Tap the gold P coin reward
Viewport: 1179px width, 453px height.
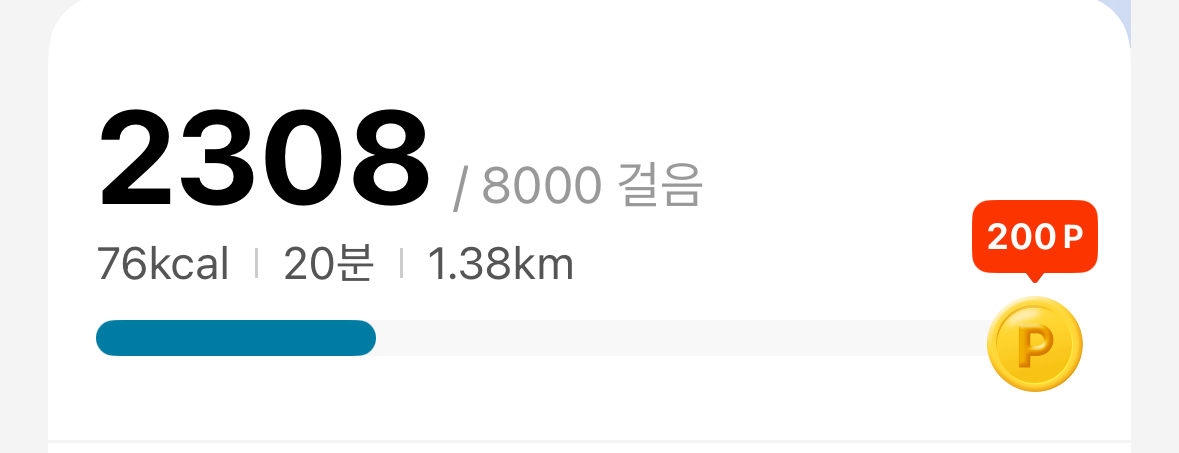pos(1034,345)
